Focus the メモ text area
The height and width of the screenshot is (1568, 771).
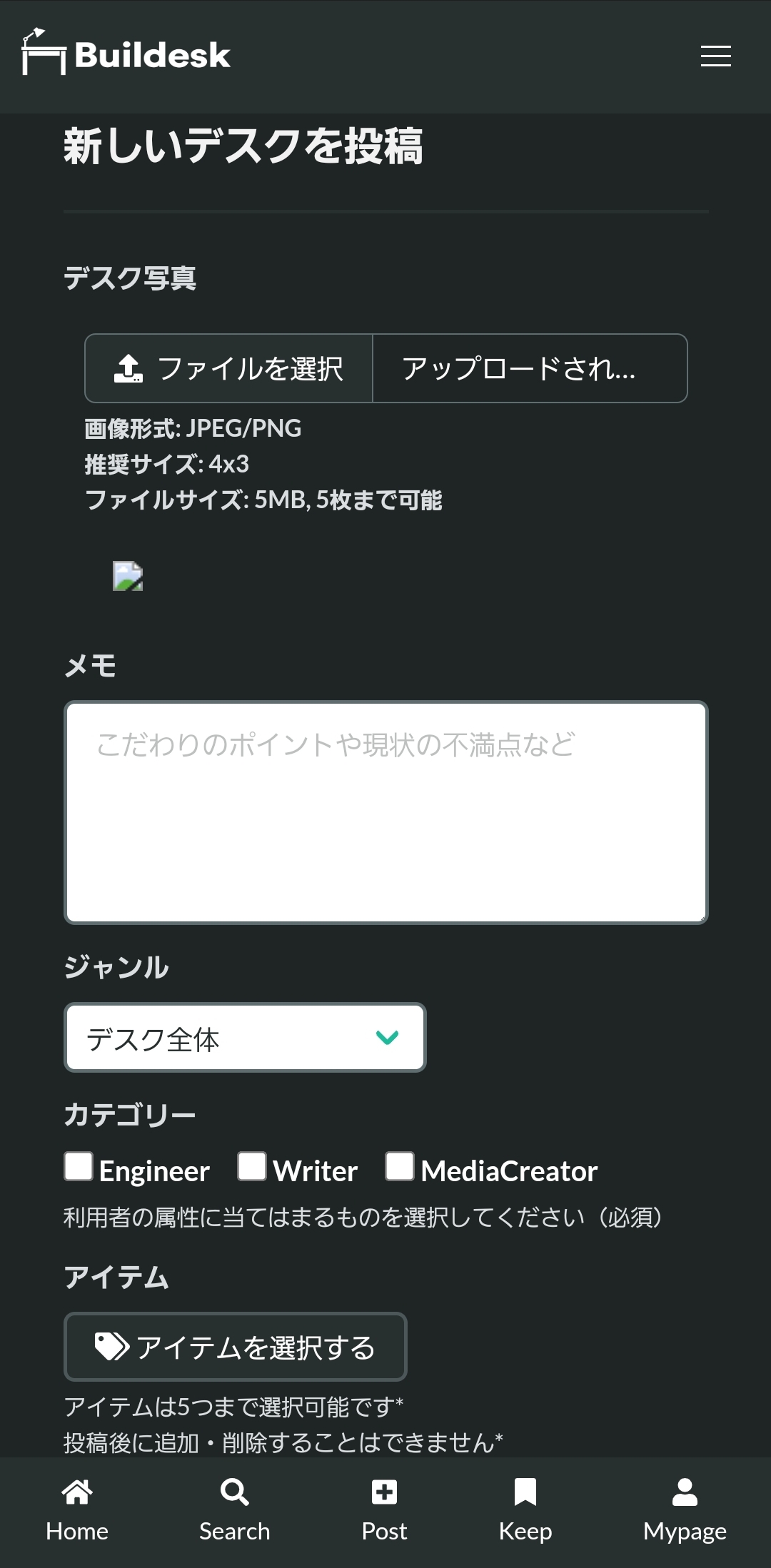(386, 812)
